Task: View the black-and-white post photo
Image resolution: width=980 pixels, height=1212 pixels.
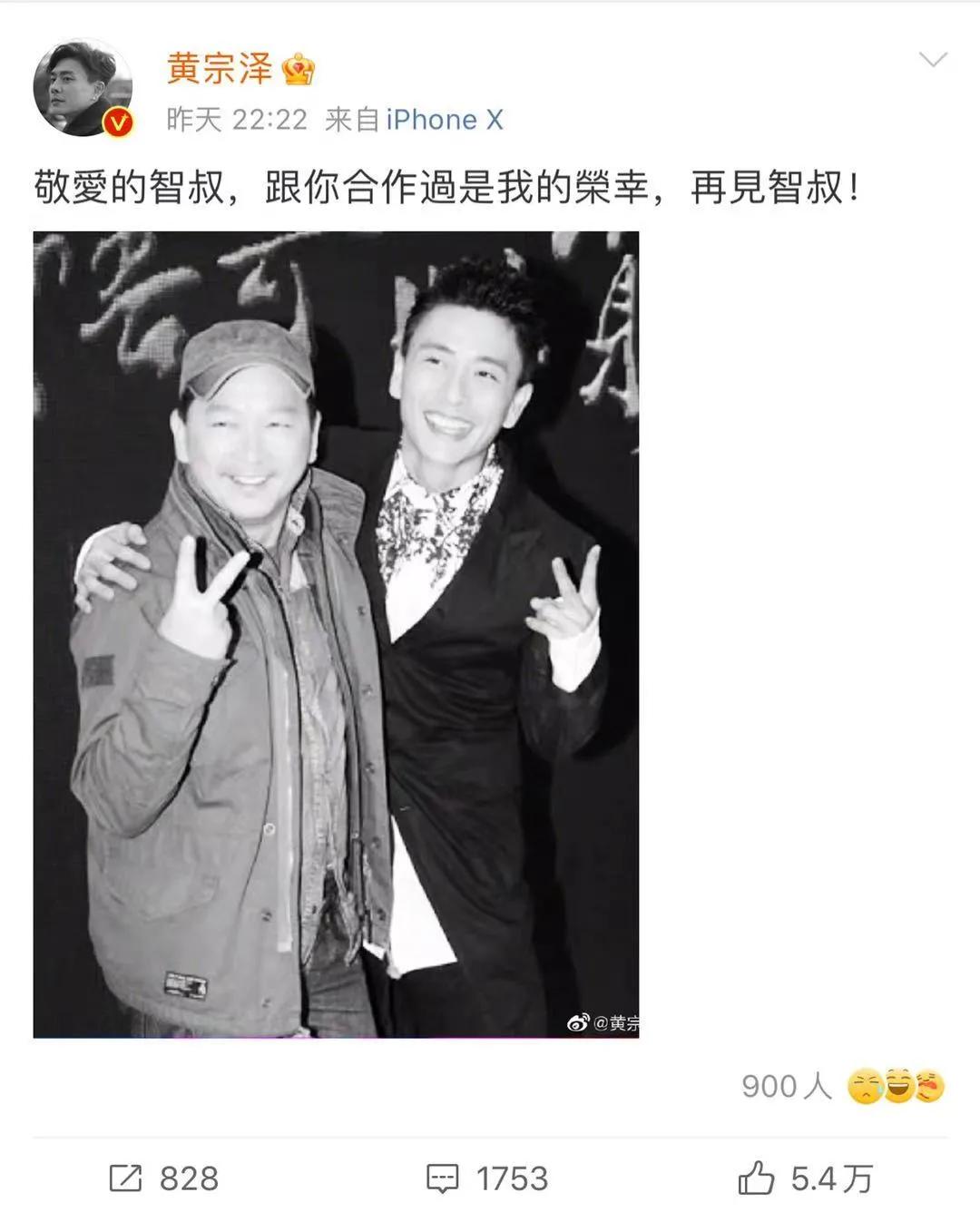Action: (x=336, y=633)
